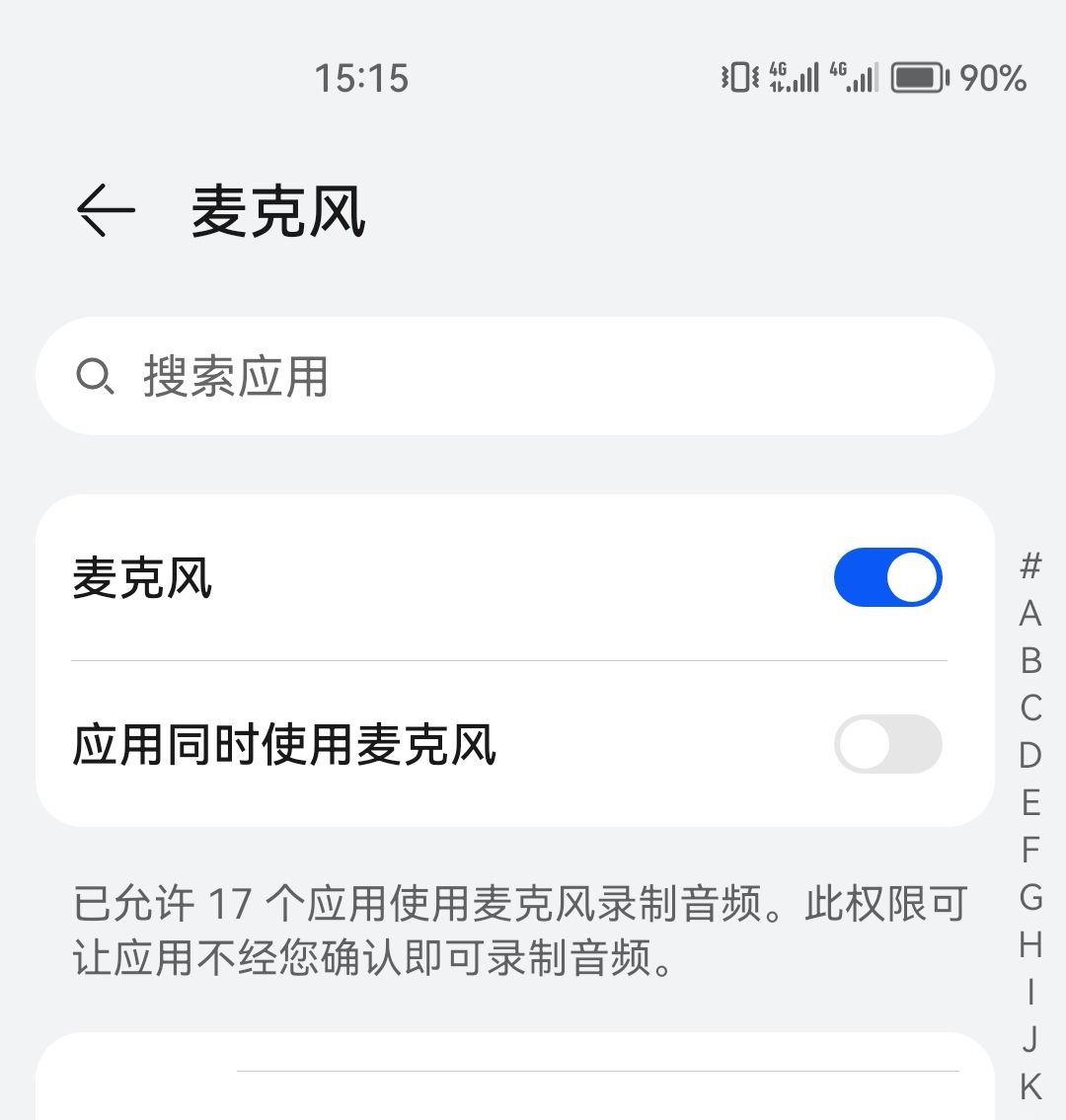Select letter G in the alphabet index
The image size is (1066, 1120).
[x=1029, y=900]
